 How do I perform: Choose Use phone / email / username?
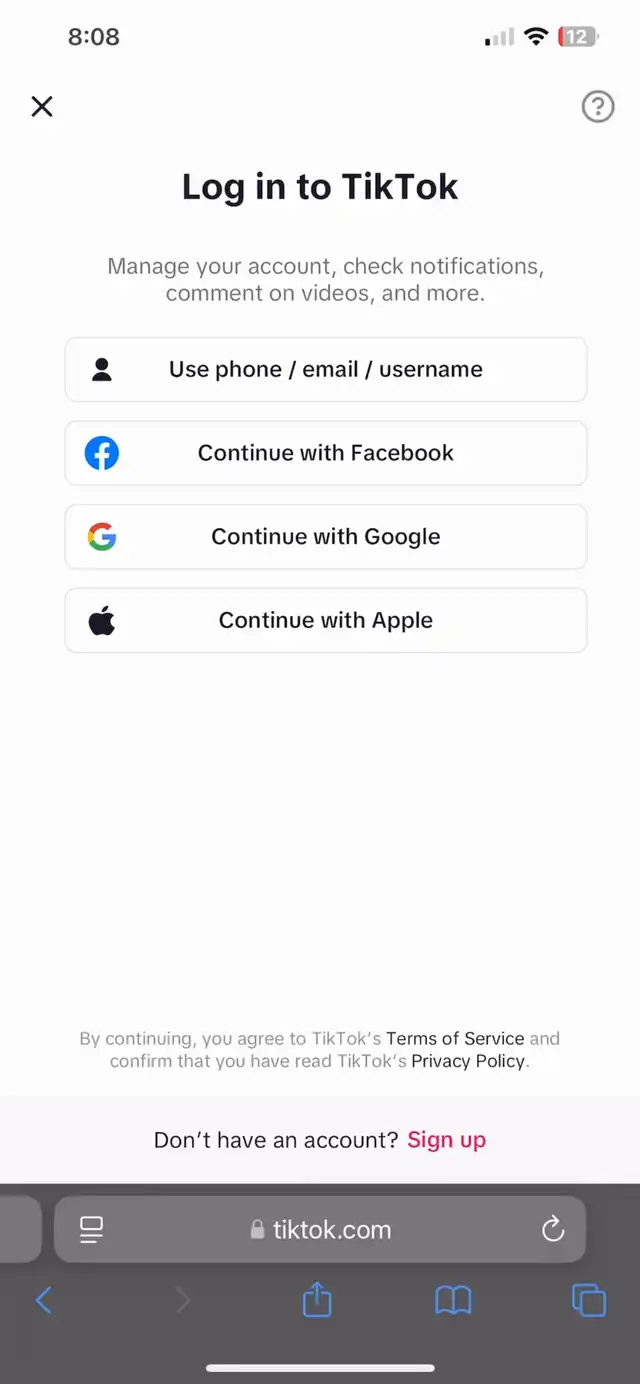[x=326, y=370]
